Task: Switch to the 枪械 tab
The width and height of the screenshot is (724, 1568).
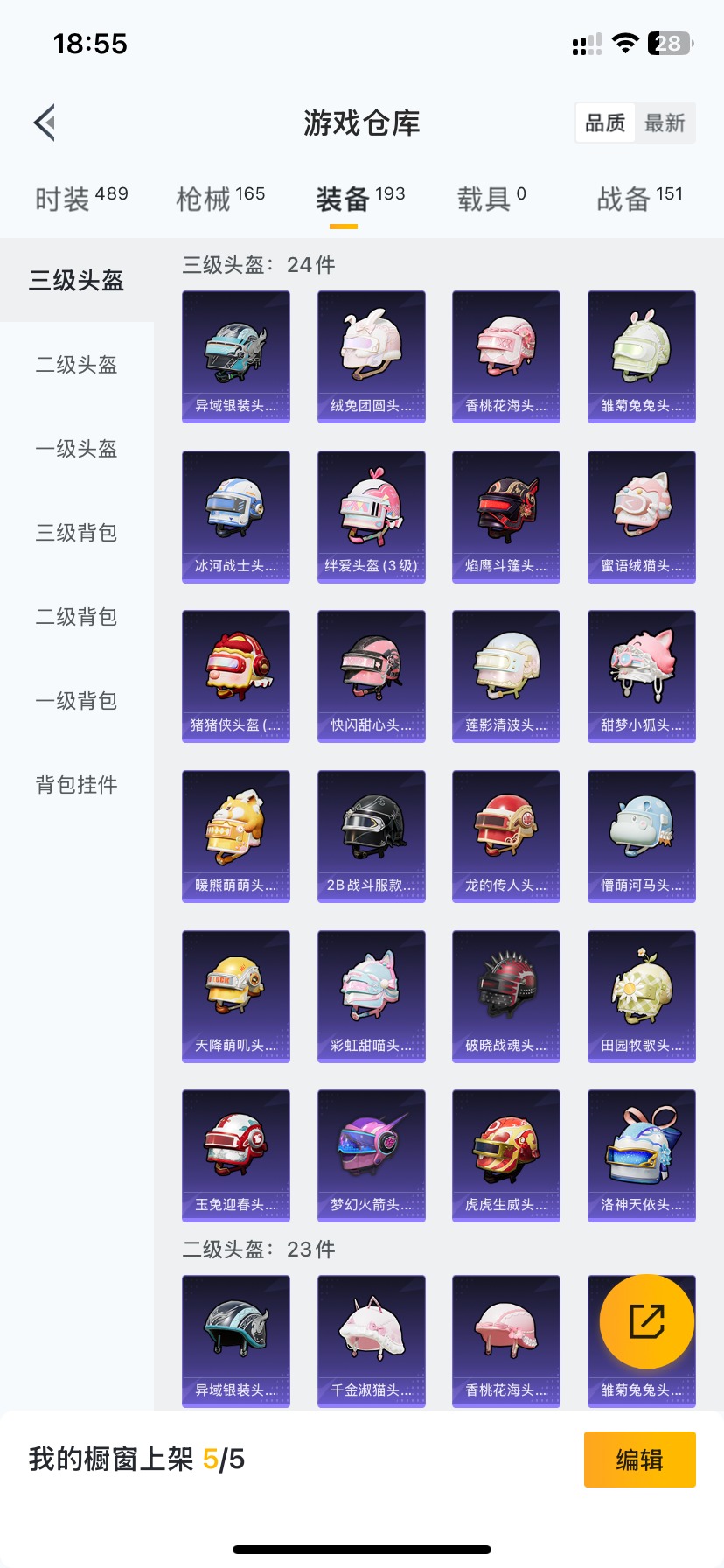Action: [x=220, y=199]
